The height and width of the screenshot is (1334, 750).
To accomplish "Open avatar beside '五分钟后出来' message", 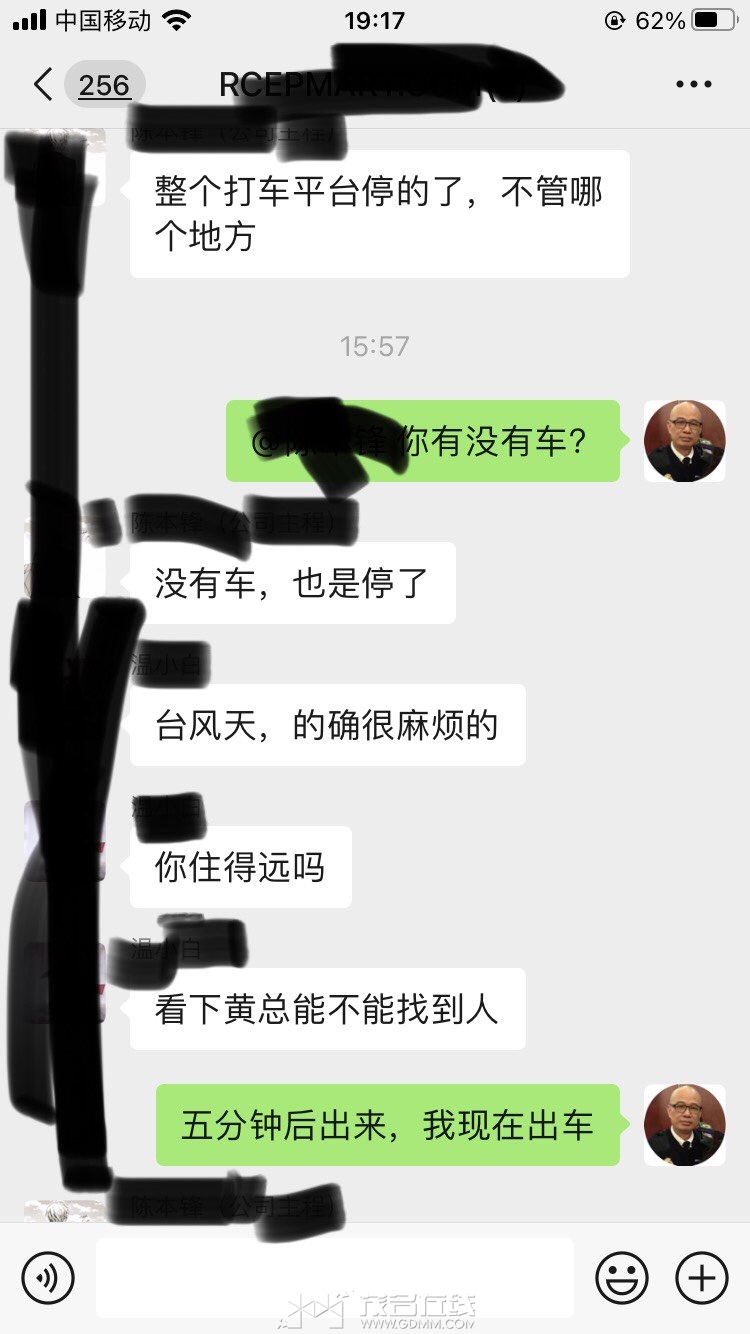I will point(684,1125).
